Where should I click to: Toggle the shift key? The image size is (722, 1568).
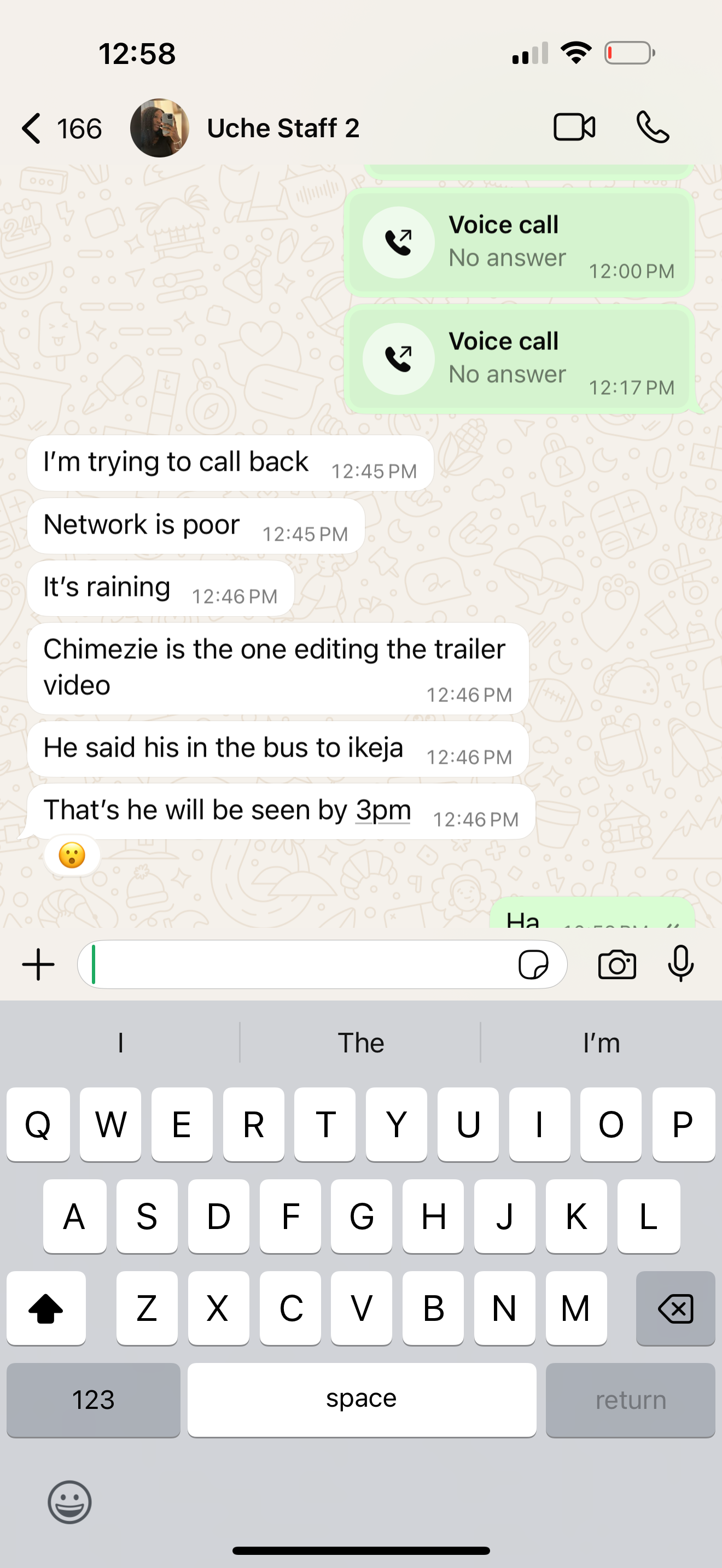pos(45,1308)
